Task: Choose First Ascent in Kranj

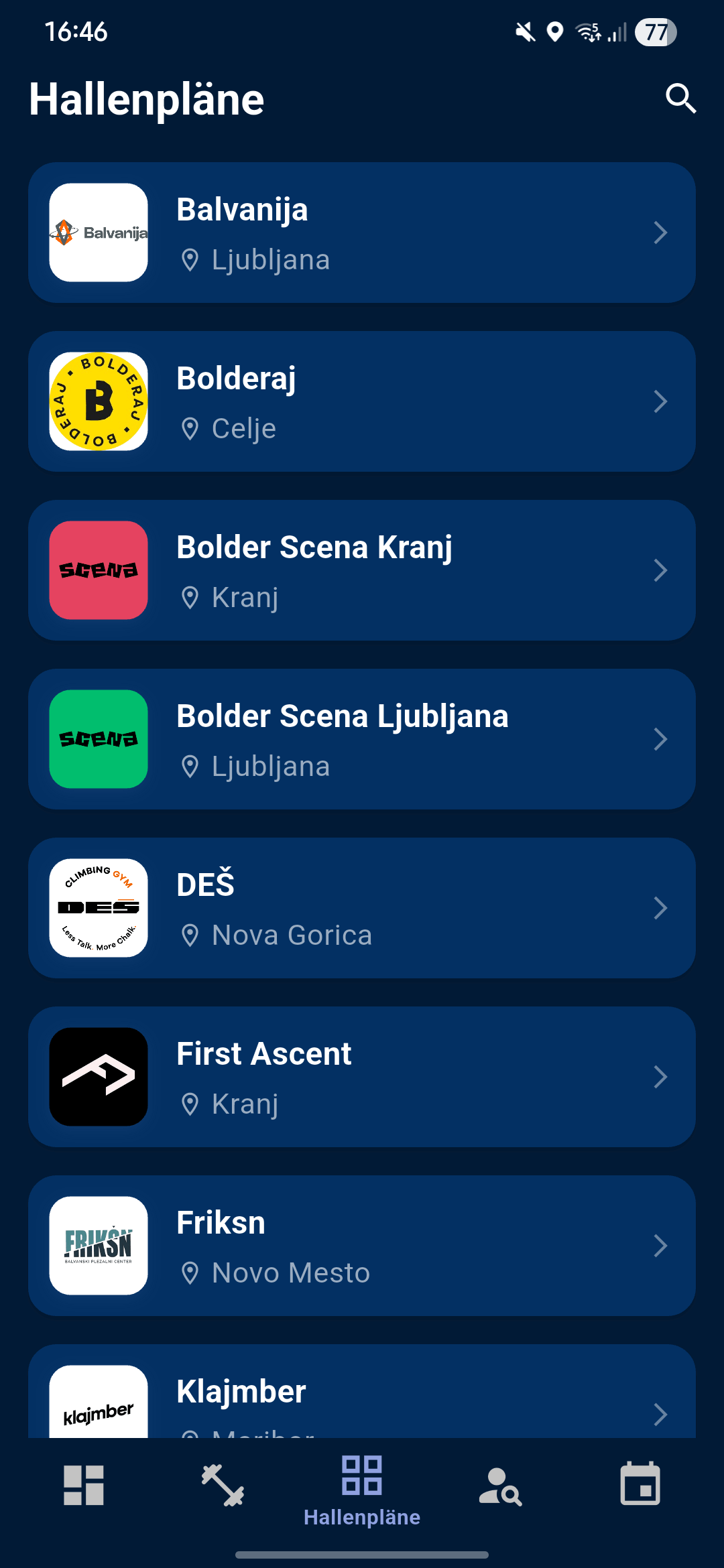Action: click(362, 1077)
